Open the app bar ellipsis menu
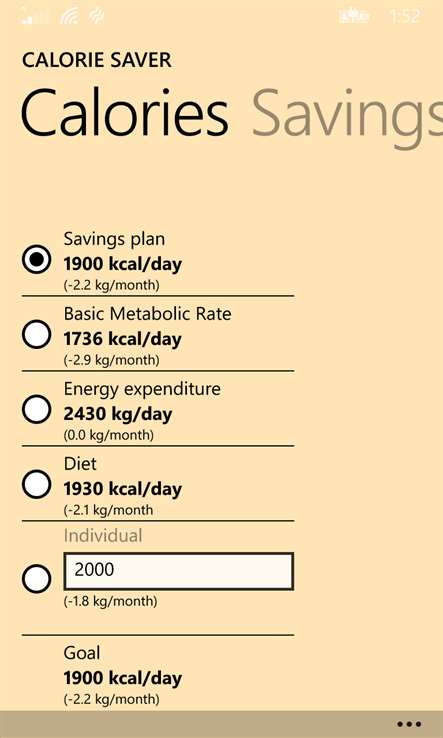Viewport: 443px width, 738px height. point(409,724)
